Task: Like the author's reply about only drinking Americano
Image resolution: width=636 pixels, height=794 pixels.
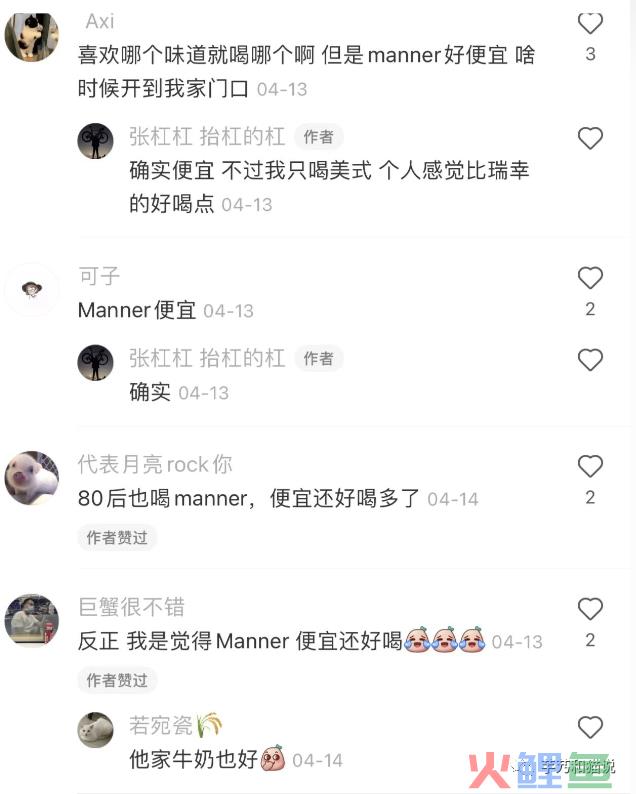Action: [x=590, y=139]
